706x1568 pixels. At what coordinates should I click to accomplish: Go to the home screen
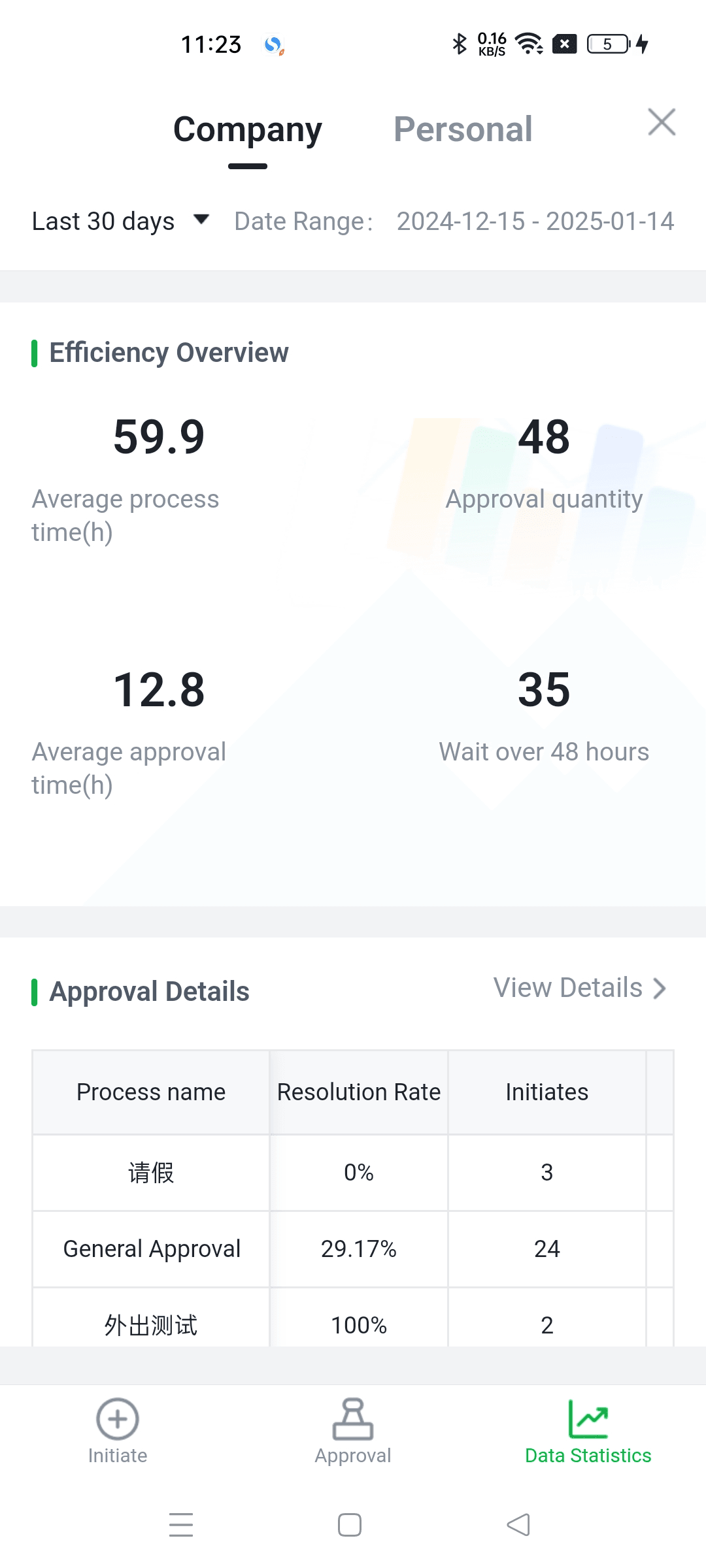[x=350, y=1525]
